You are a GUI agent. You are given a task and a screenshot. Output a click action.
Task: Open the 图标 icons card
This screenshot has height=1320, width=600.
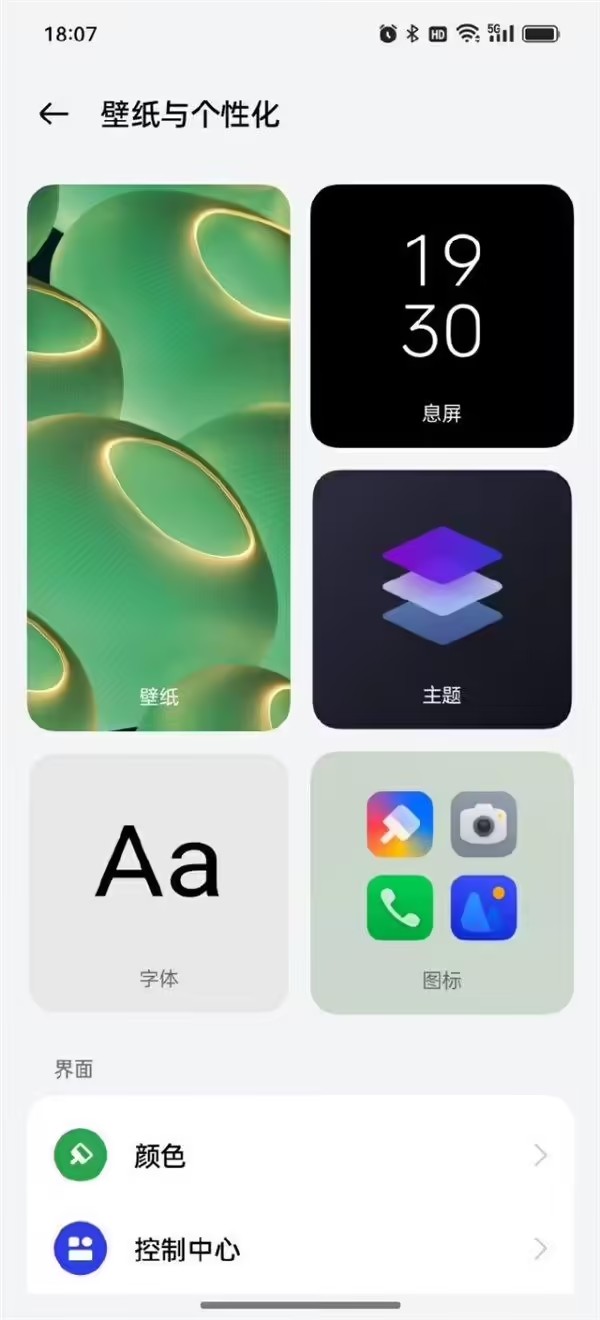pos(442,883)
